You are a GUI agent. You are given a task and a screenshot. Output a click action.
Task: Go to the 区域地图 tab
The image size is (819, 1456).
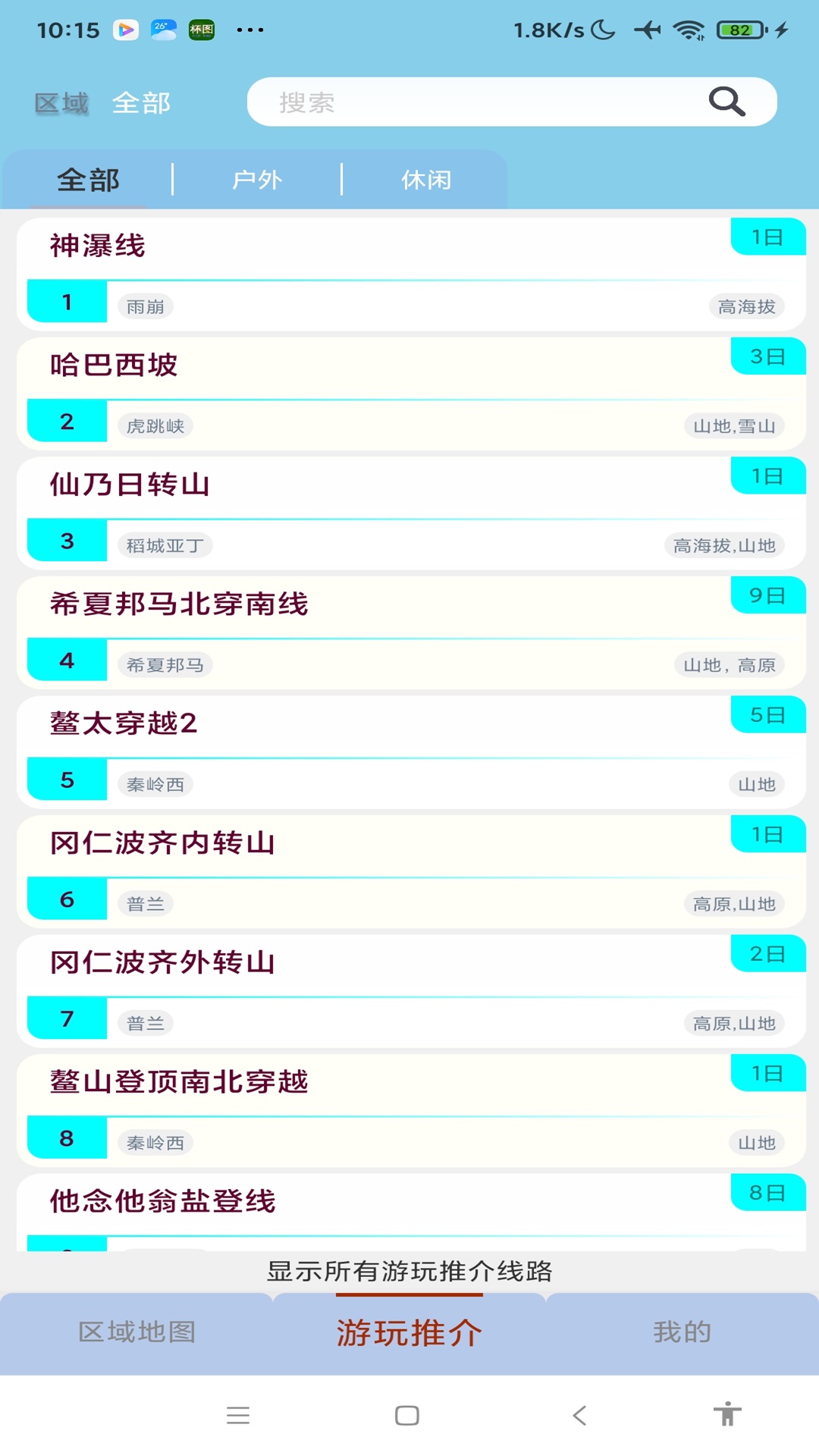click(136, 1332)
